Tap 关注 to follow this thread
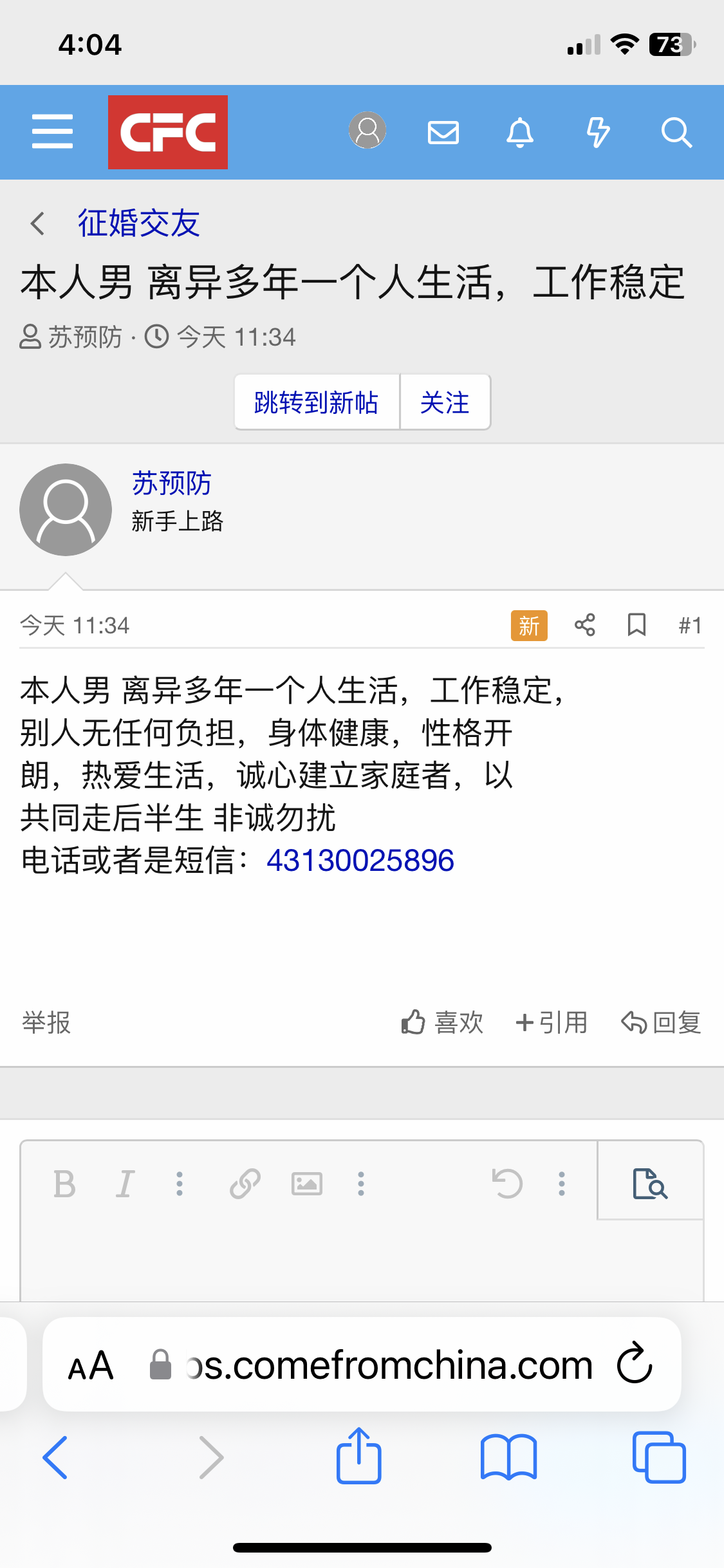Screen dimensions: 724x1568 445,402
